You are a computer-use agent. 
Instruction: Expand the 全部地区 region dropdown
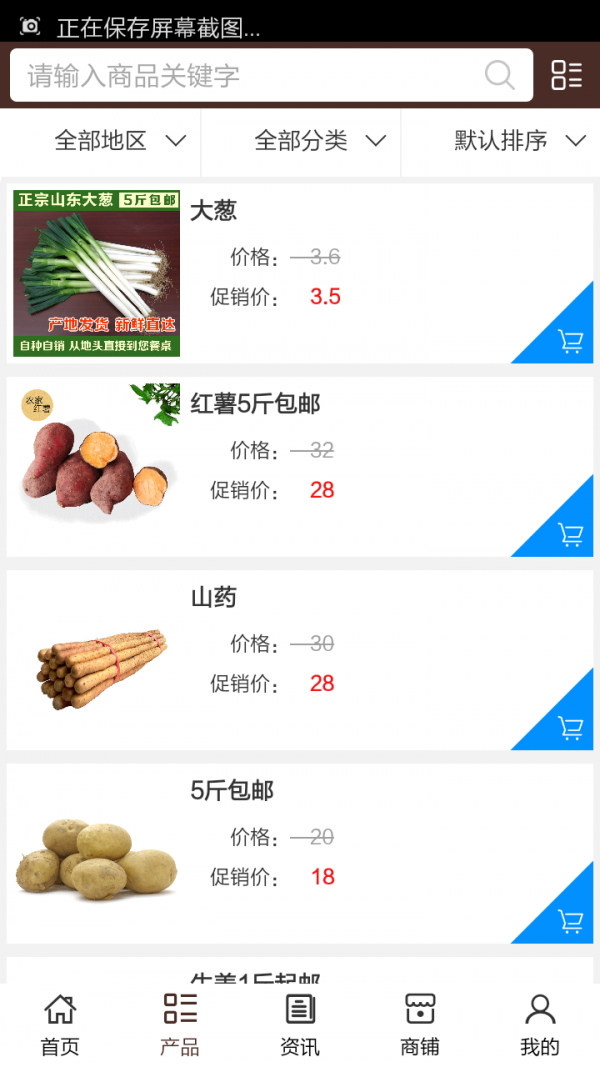pyautogui.click(x=120, y=141)
